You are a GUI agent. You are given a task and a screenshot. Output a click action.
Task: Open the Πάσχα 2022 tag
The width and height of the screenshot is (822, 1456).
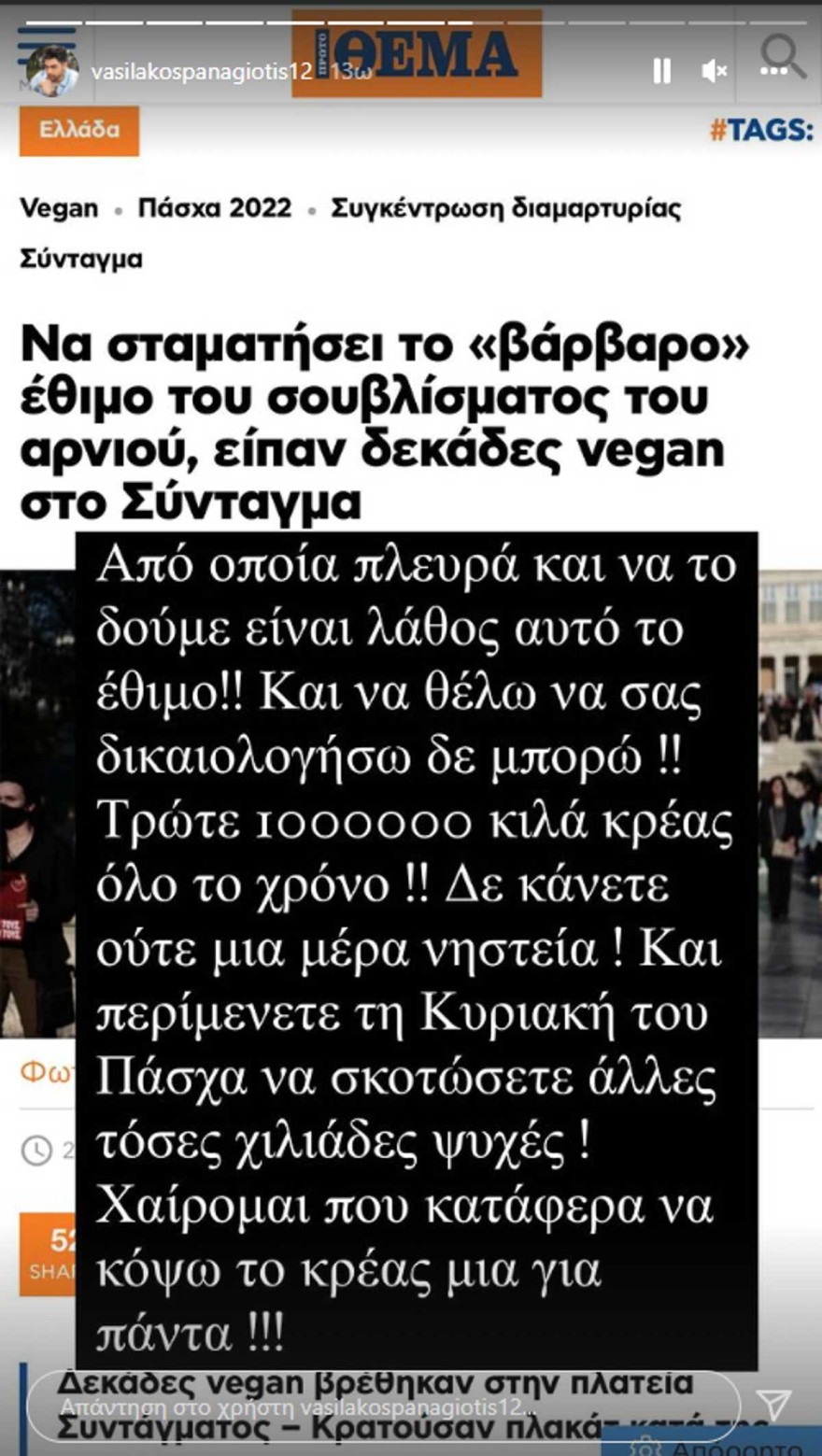(216, 207)
